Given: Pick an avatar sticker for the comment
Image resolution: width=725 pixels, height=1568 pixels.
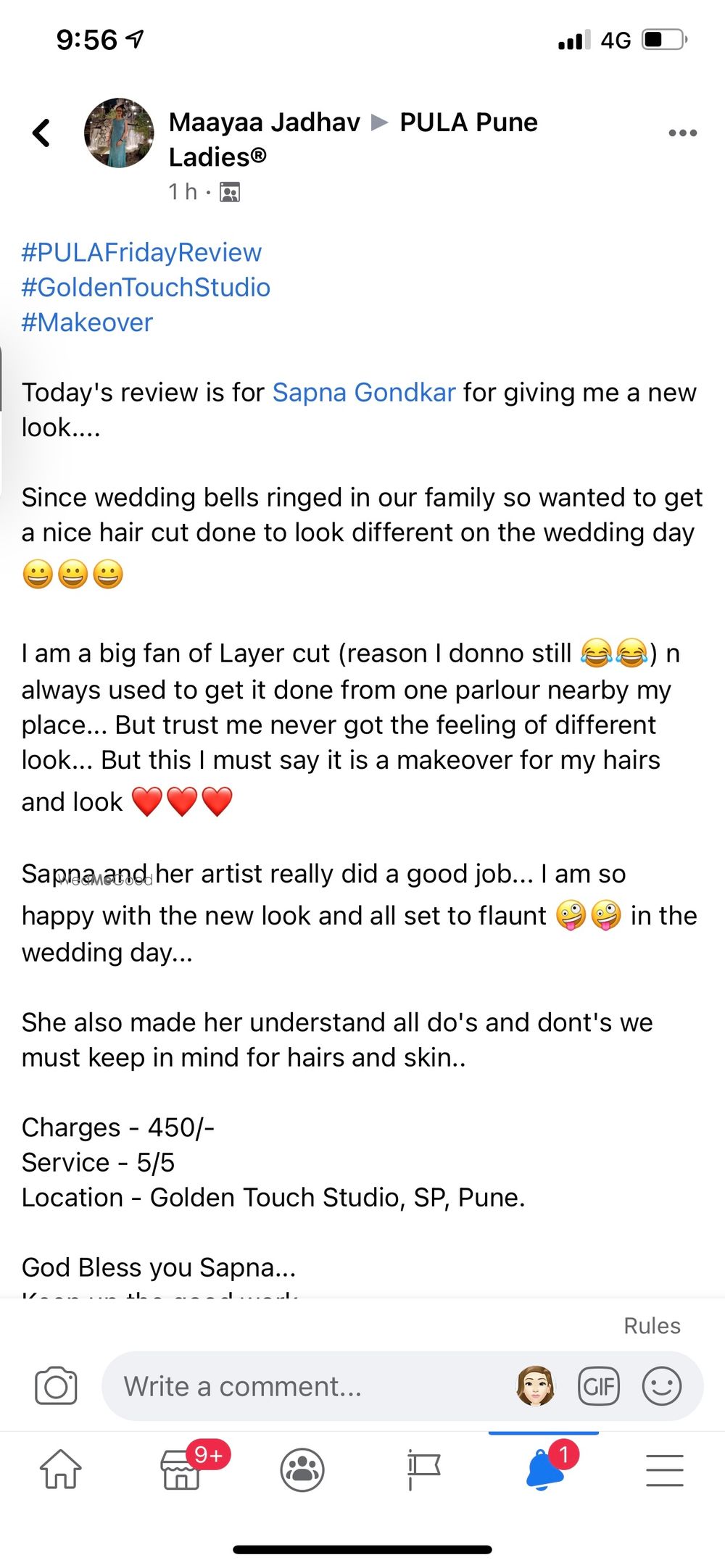Looking at the screenshot, I should [535, 1386].
